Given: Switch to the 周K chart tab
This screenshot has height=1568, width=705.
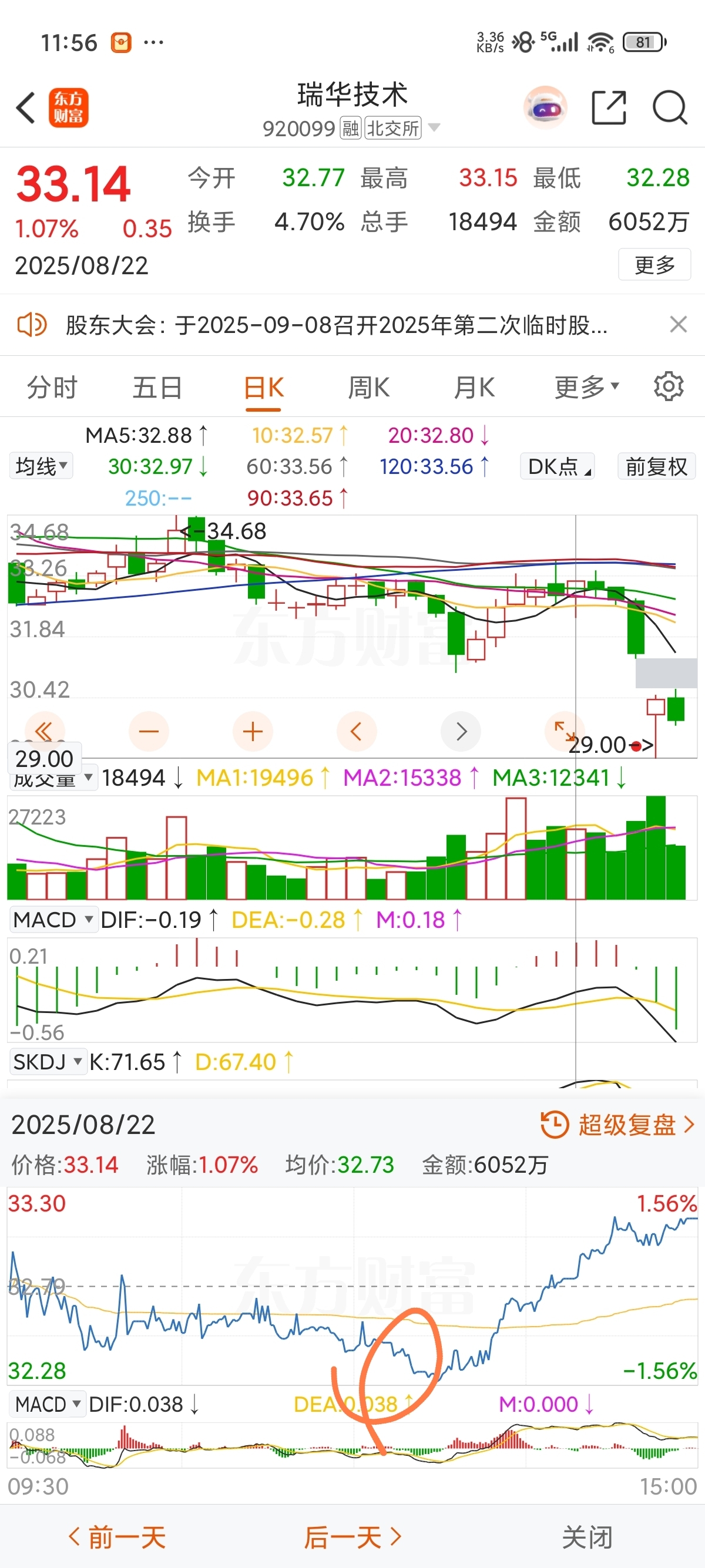Looking at the screenshot, I should [368, 388].
